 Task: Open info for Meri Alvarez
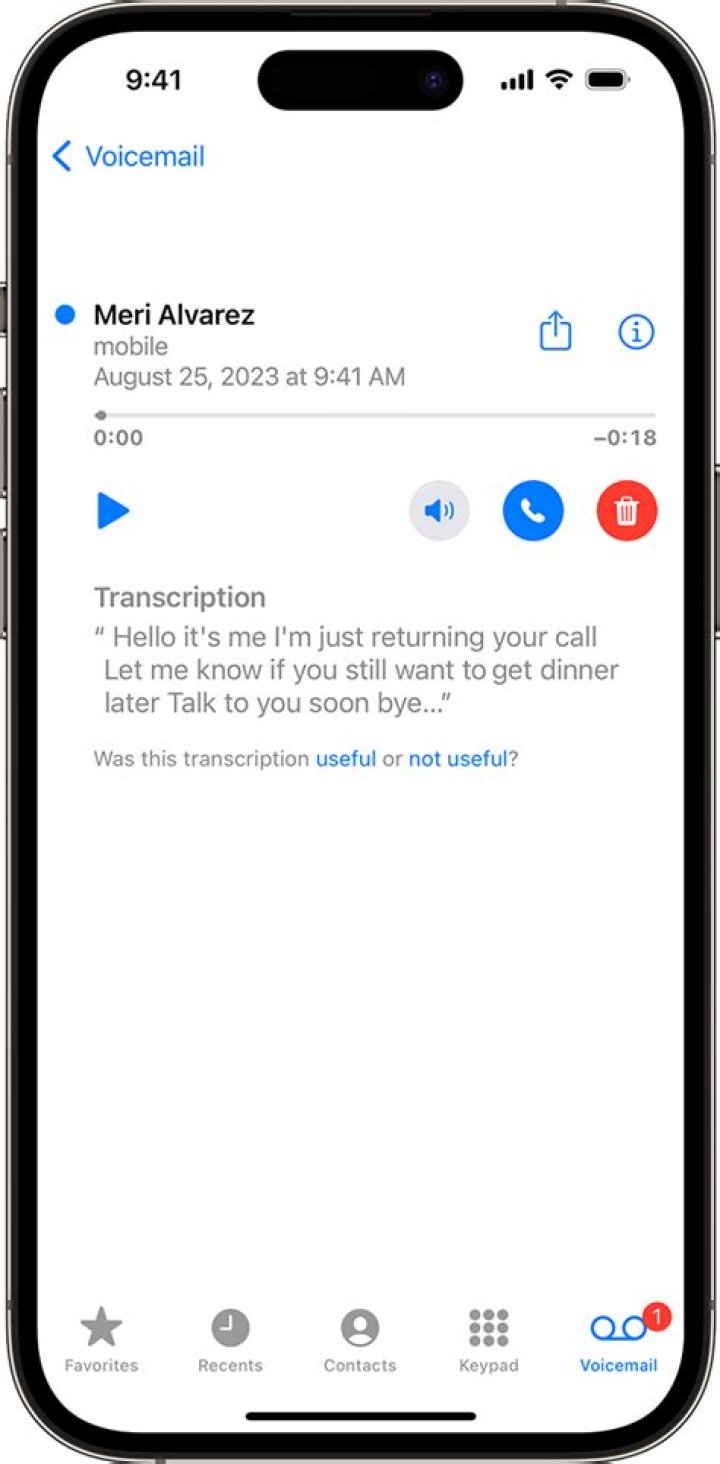tap(636, 331)
